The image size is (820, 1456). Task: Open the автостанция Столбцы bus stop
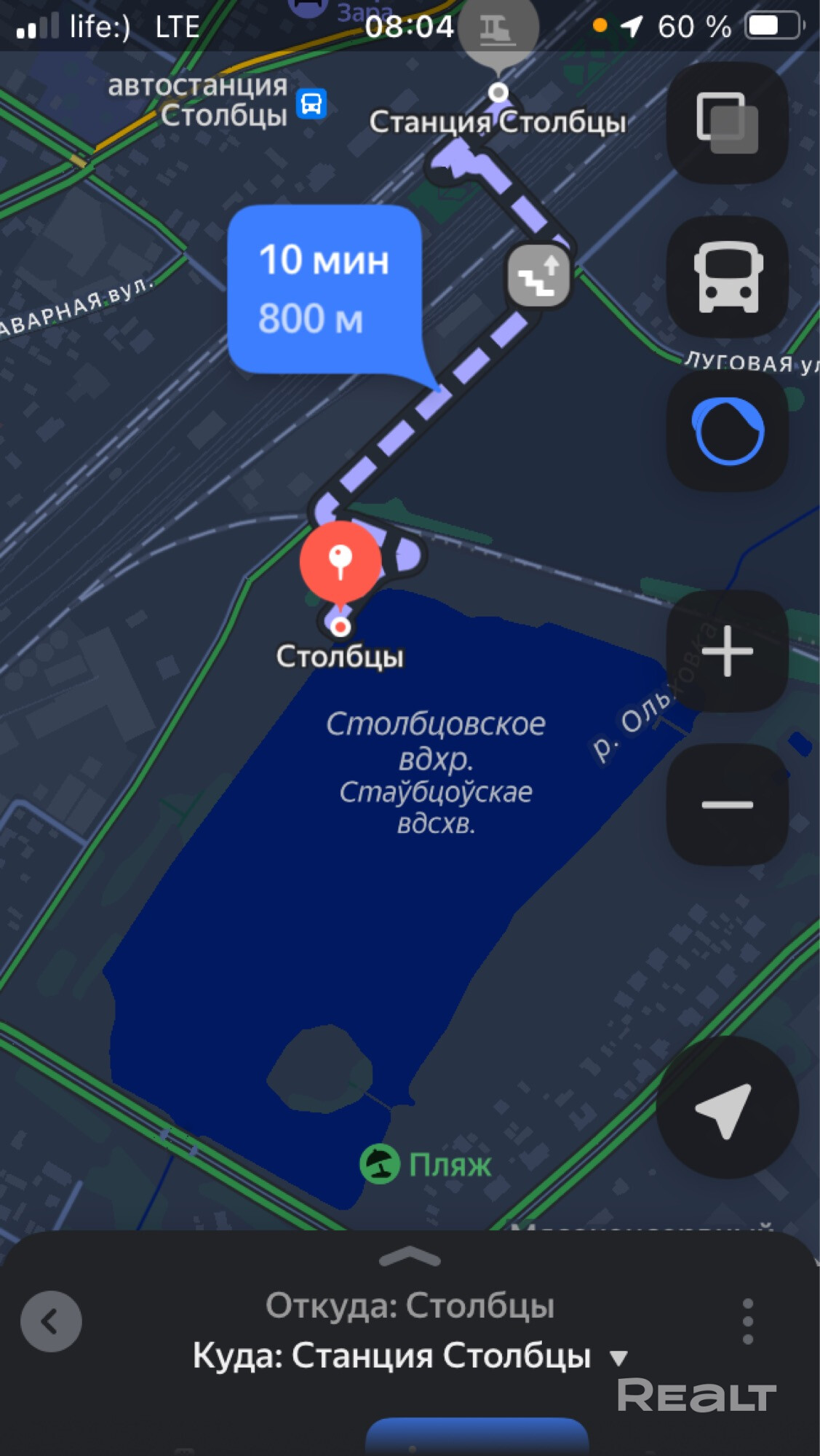coord(312,103)
